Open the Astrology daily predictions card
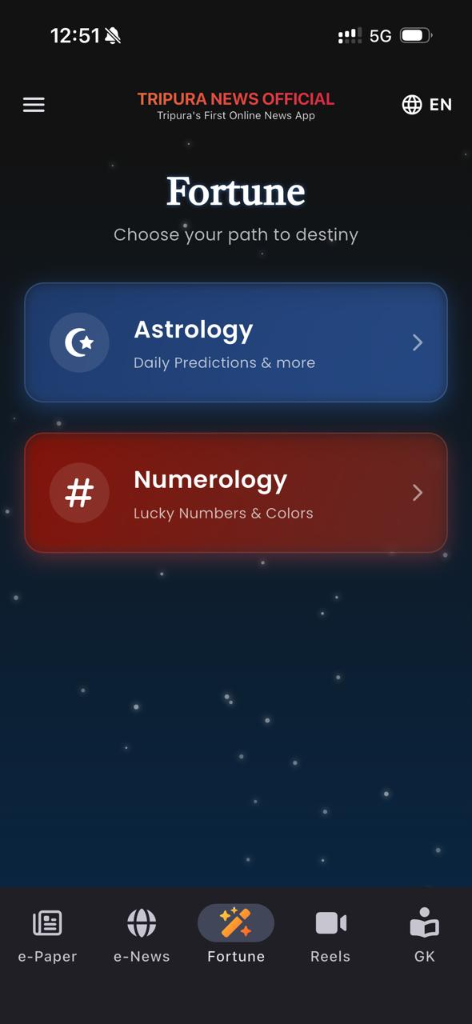The width and height of the screenshot is (472, 1024). [236, 342]
